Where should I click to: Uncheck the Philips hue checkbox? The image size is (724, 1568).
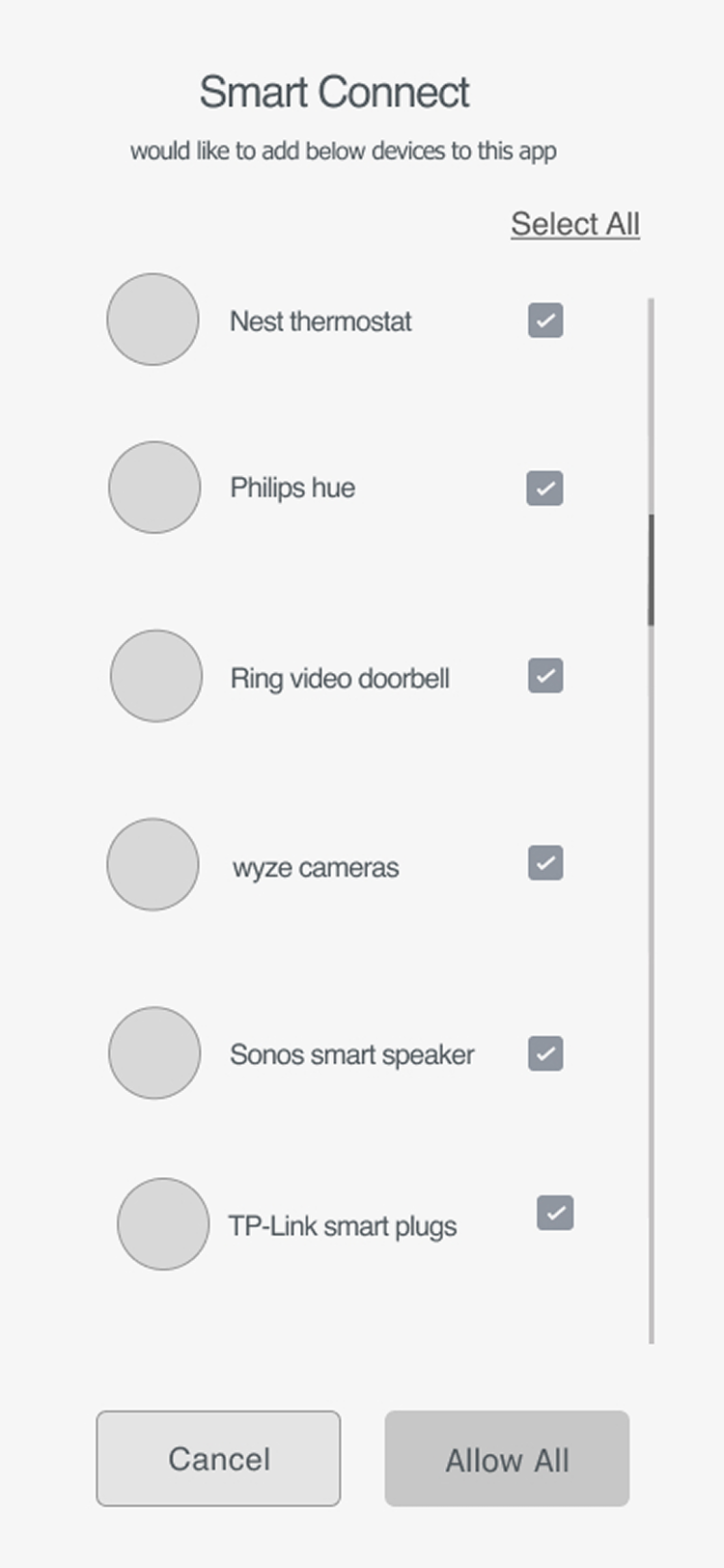click(x=543, y=489)
